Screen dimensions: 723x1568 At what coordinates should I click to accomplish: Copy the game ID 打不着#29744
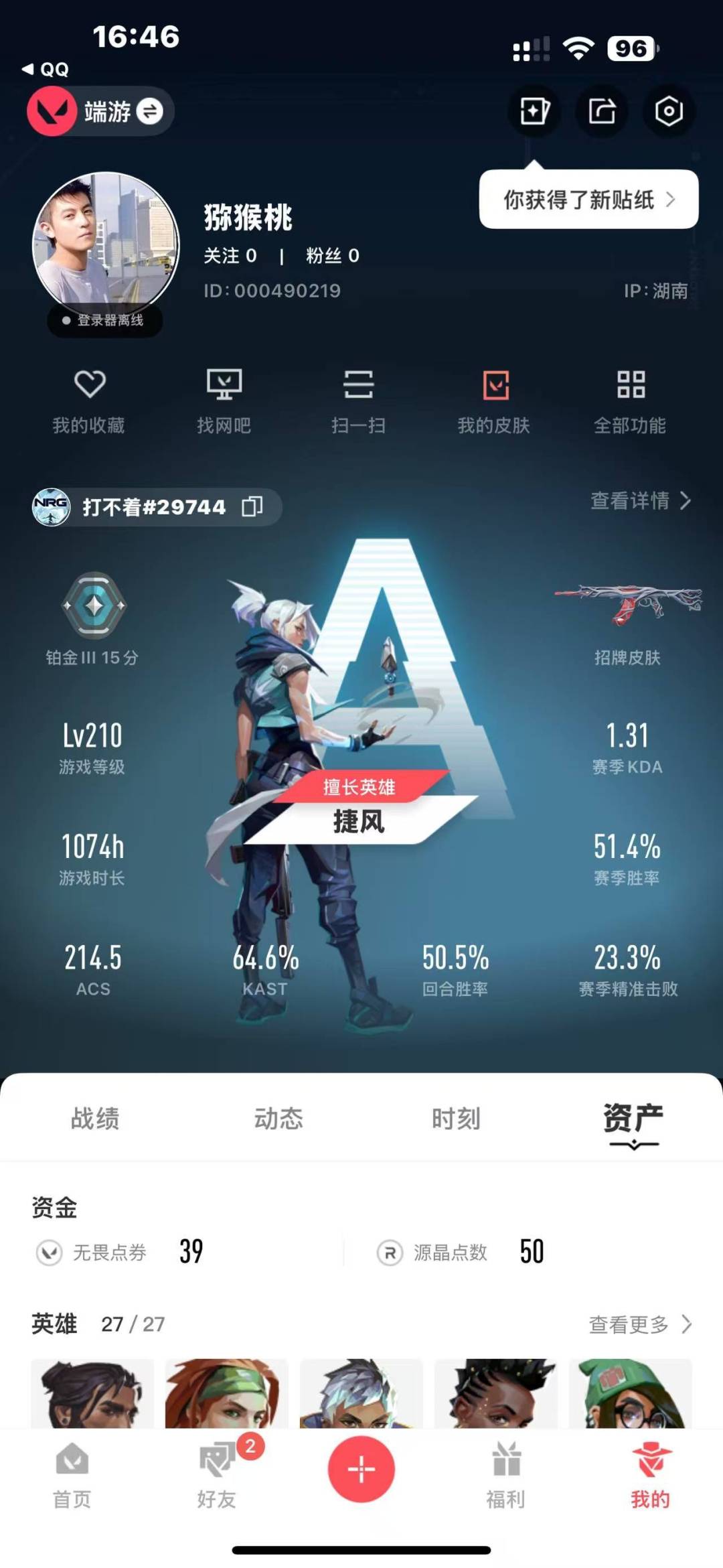pos(252,507)
